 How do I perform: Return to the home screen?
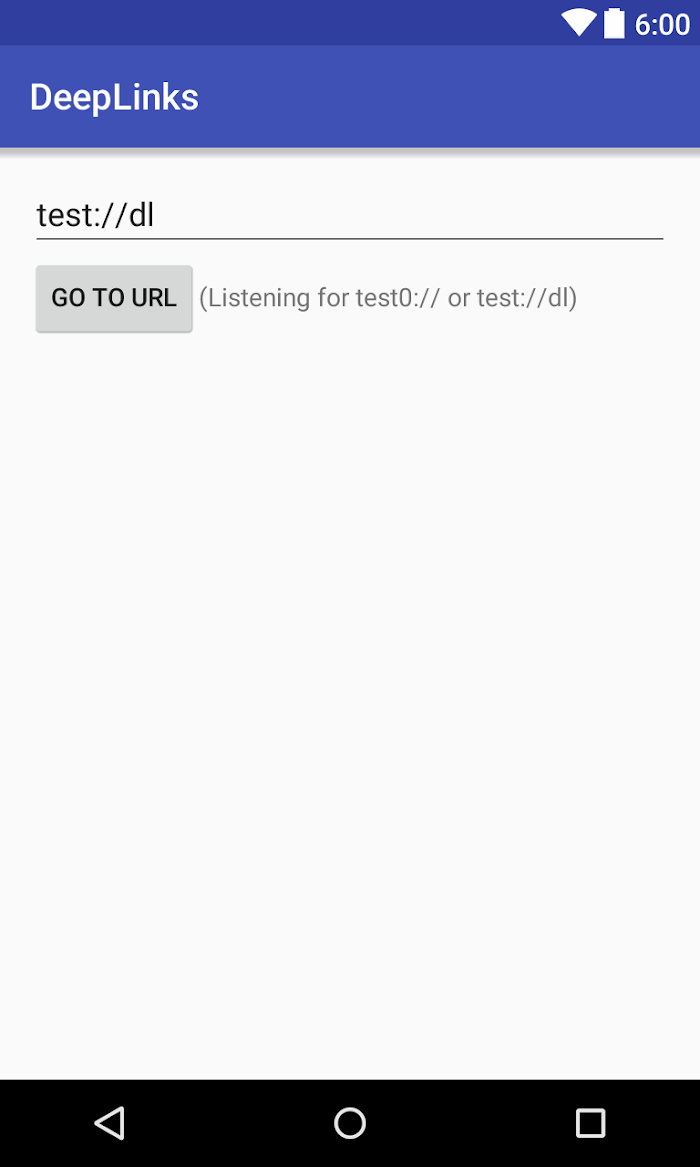click(350, 1122)
